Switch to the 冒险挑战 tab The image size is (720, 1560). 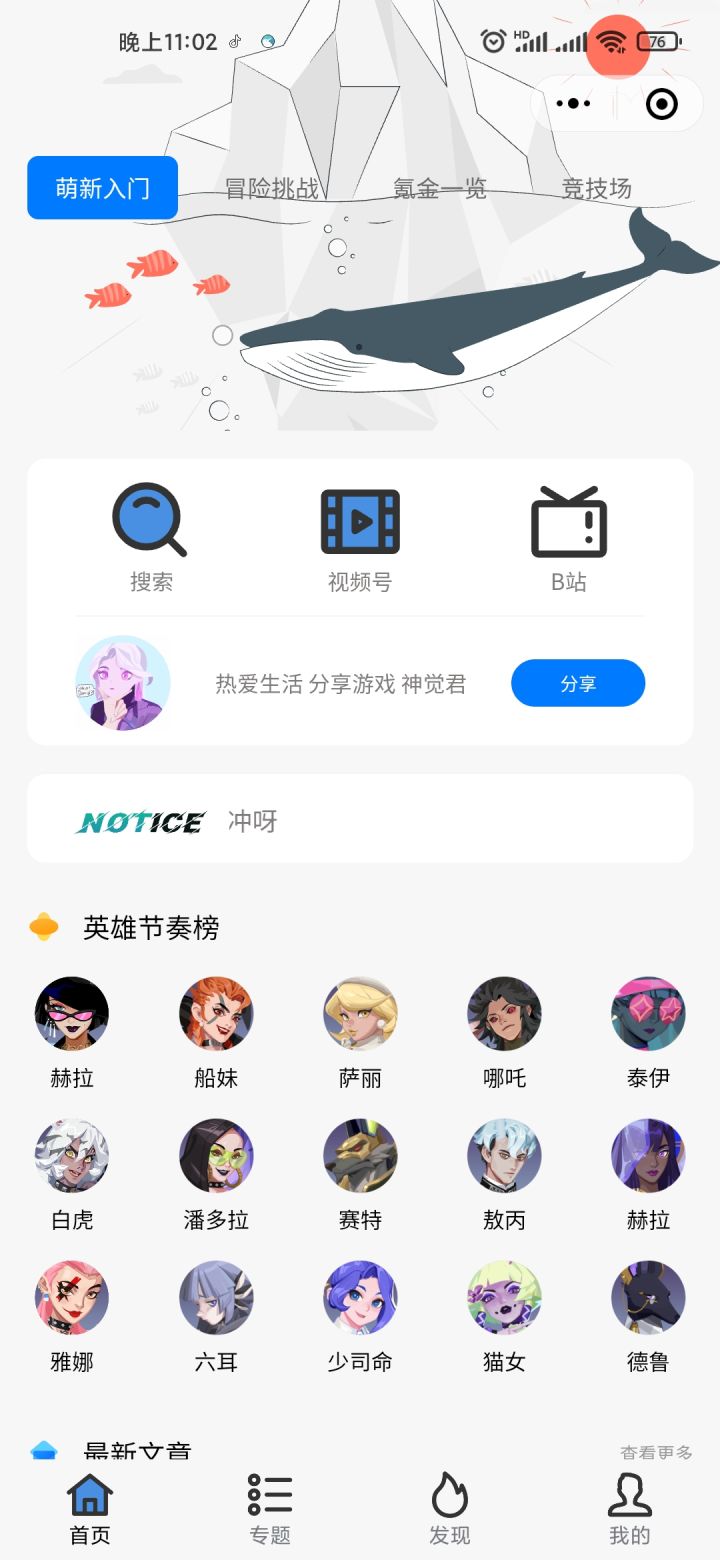(x=271, y=188)
